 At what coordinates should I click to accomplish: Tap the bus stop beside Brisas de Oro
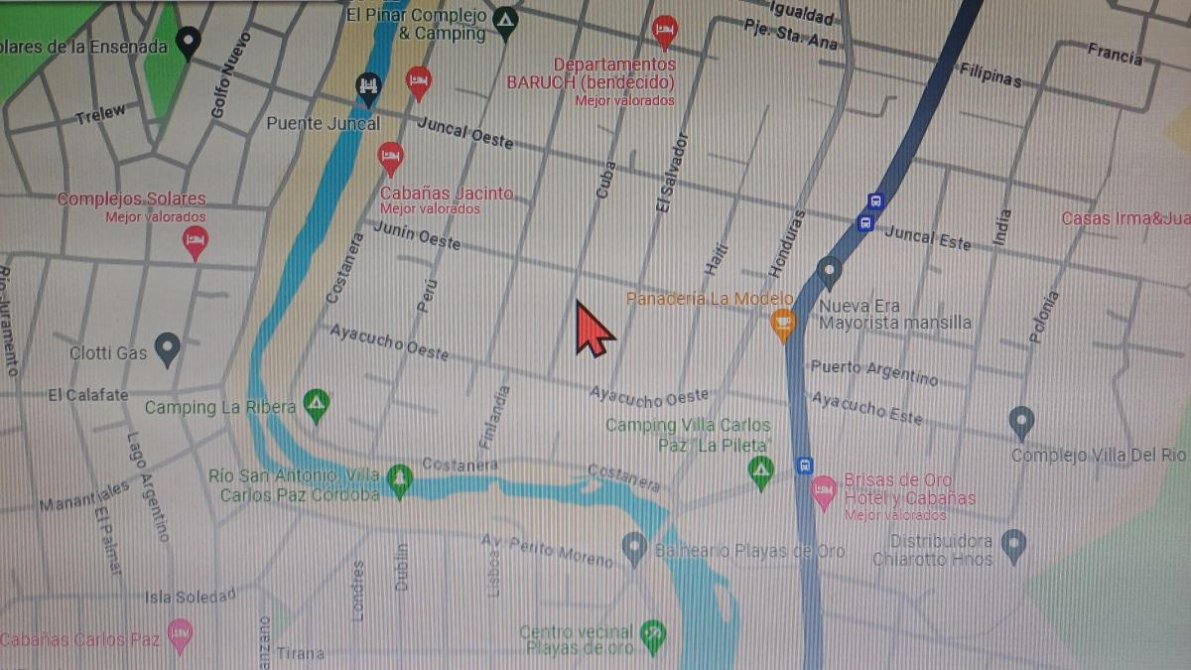[x=804, y=466]
